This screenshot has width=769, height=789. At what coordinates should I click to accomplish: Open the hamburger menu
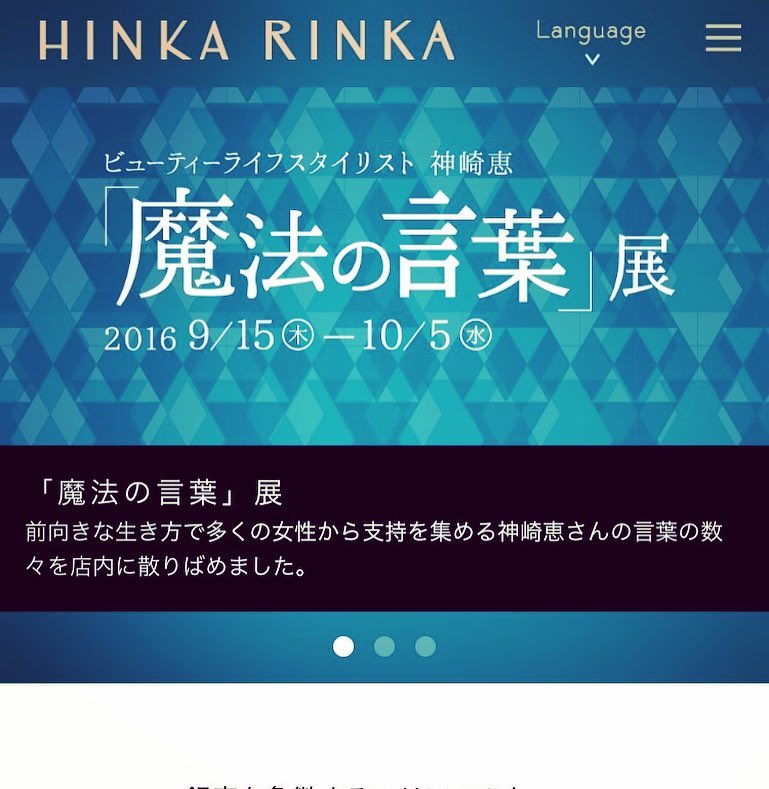click(723, 38)
